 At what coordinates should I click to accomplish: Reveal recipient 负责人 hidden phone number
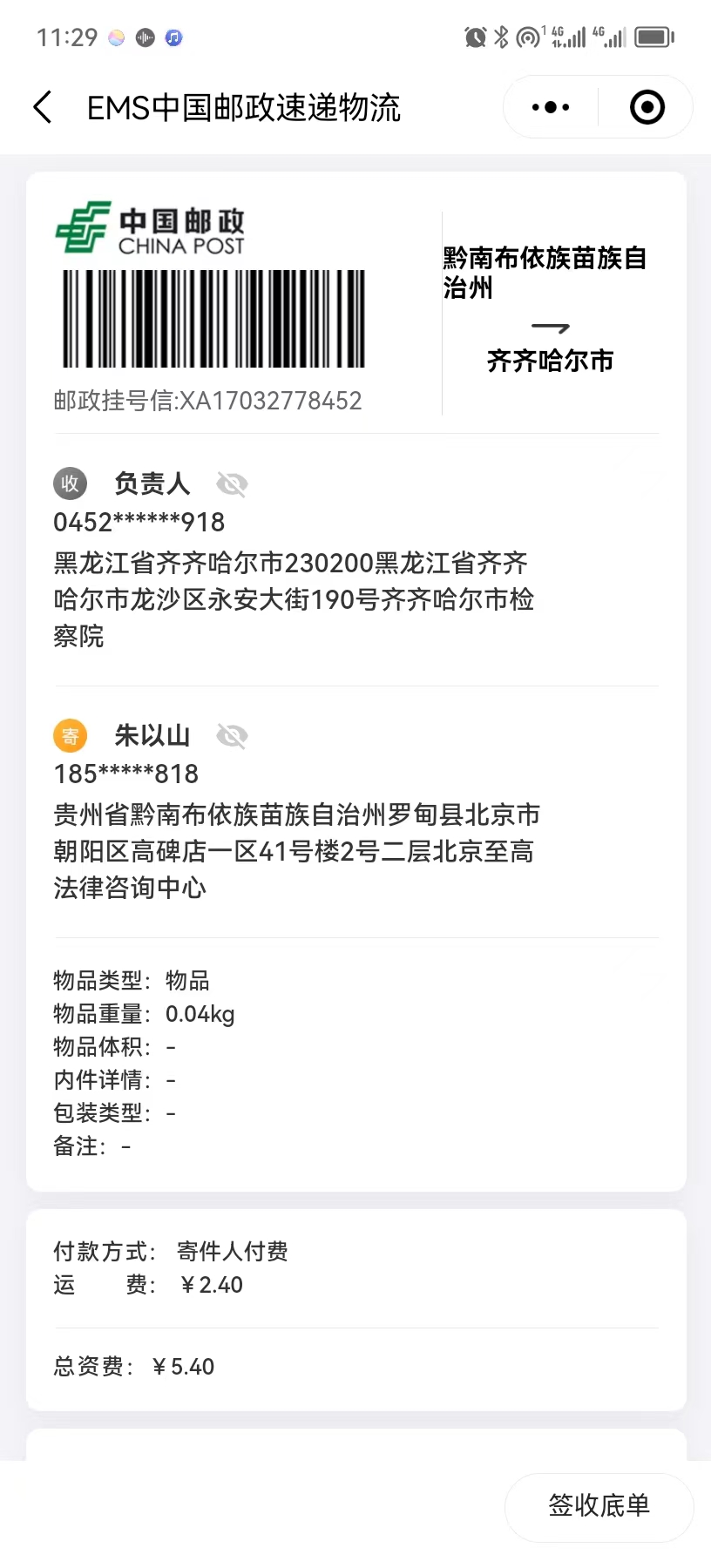[232, 483]
